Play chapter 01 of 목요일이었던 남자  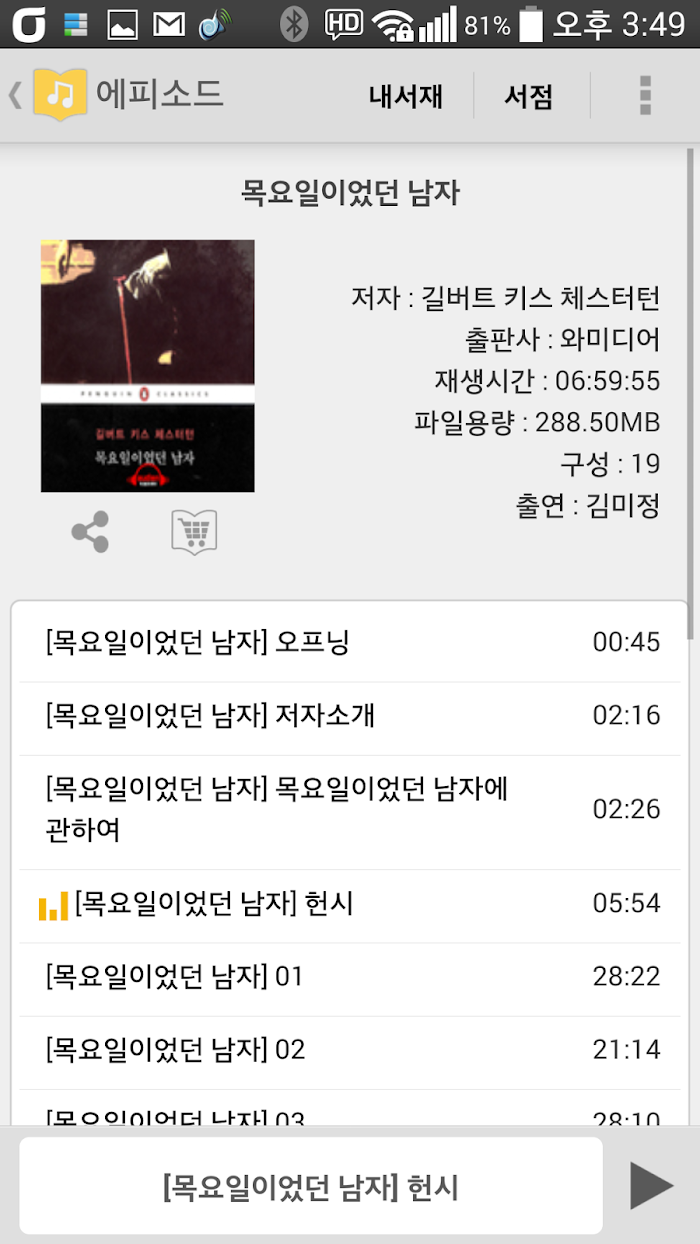pos(350,978)
